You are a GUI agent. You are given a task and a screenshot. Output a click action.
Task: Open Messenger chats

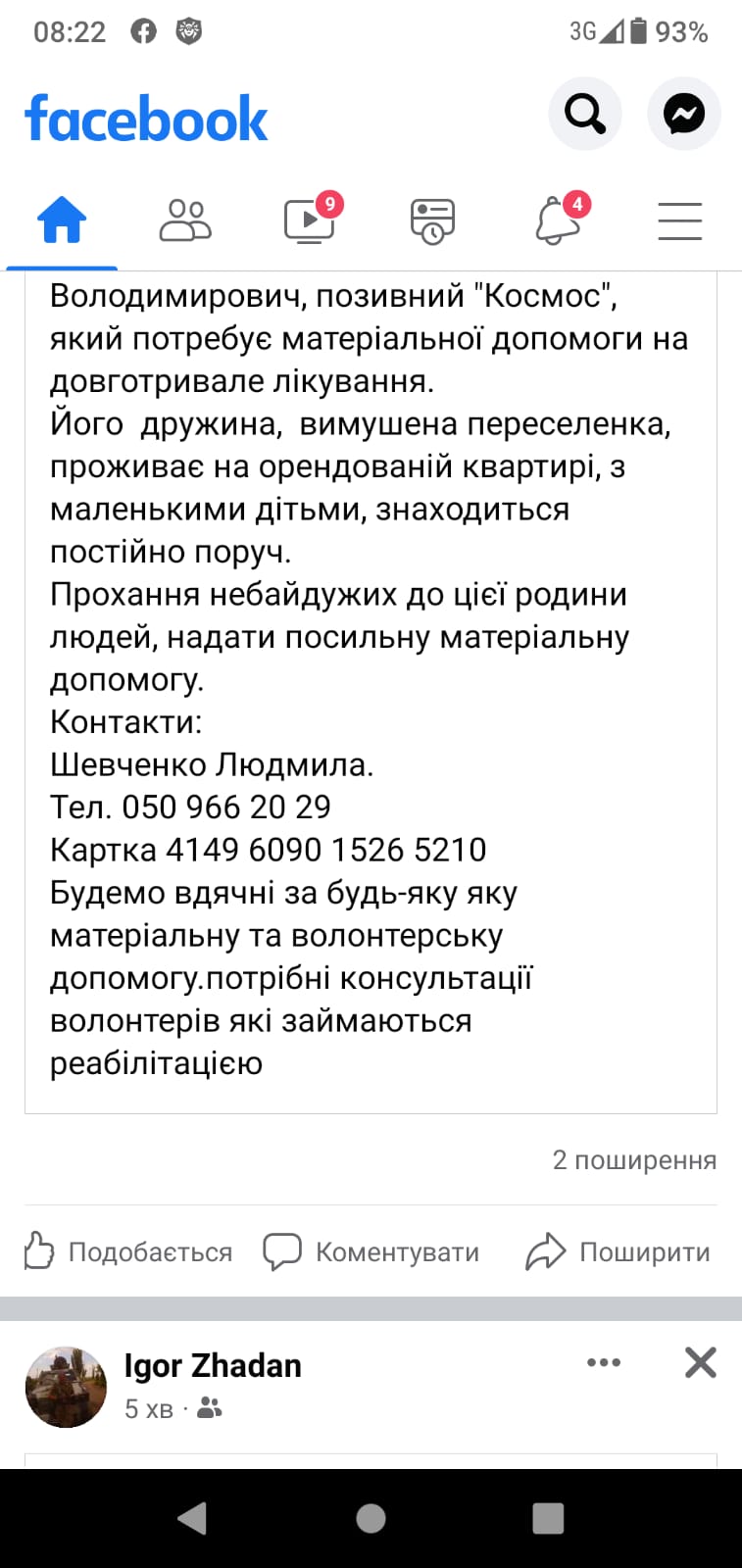pos(684,115)
